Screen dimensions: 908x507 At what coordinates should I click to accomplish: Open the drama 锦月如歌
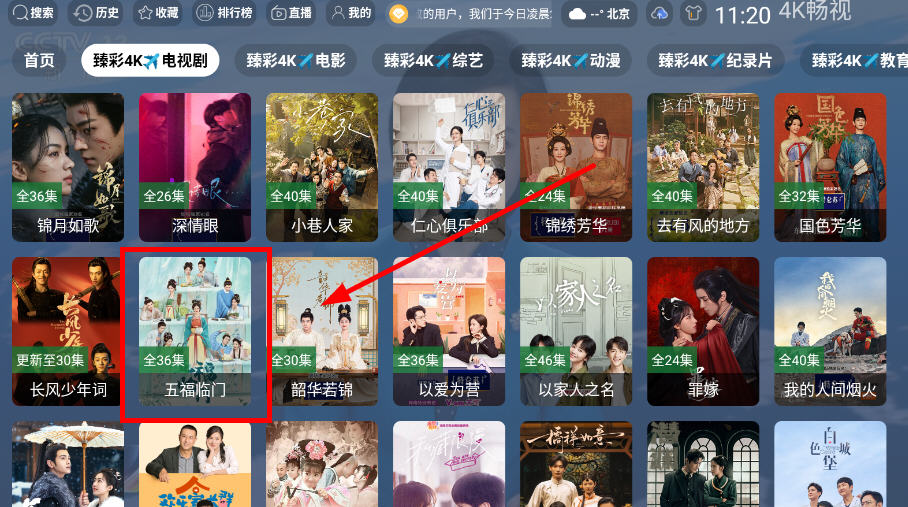(68, 165)
